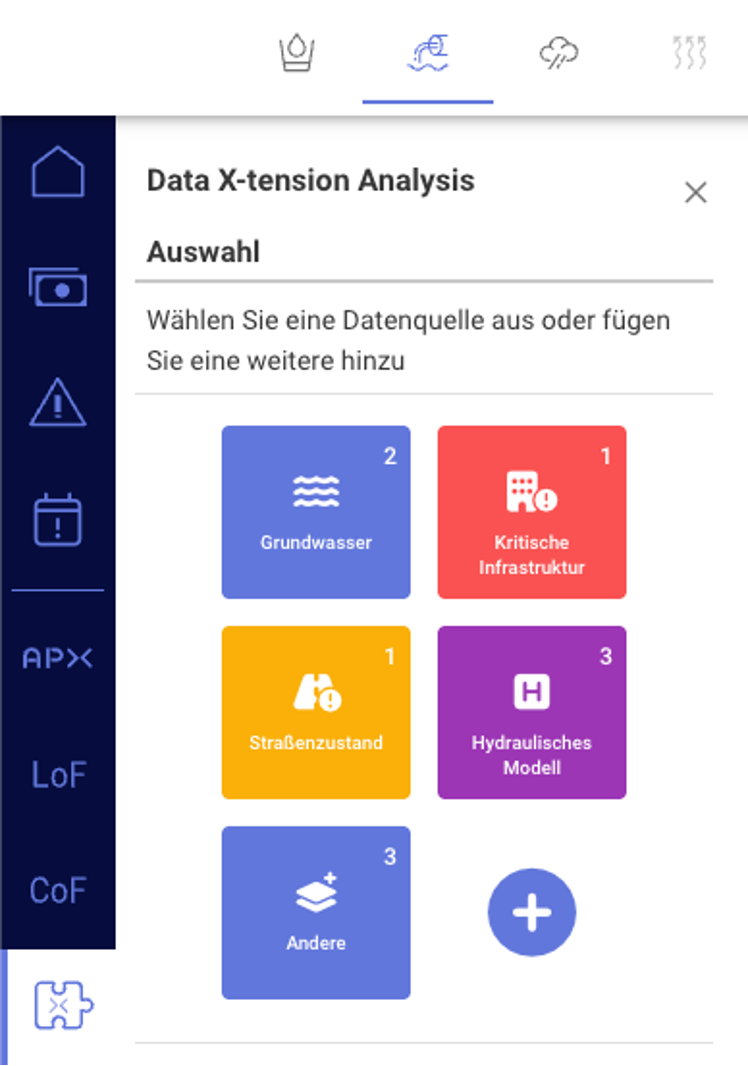Open the heat waves top tab

pyautogui.click(x=690, y=53)
